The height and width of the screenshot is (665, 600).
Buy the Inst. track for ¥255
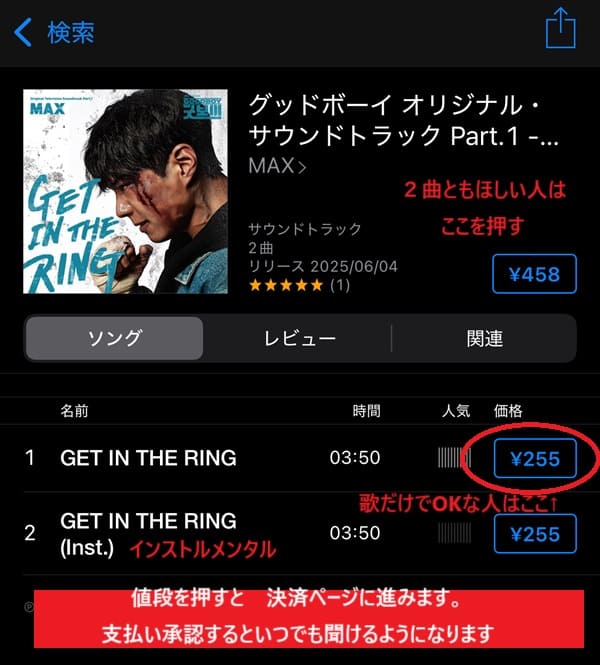tap(535, 534)
